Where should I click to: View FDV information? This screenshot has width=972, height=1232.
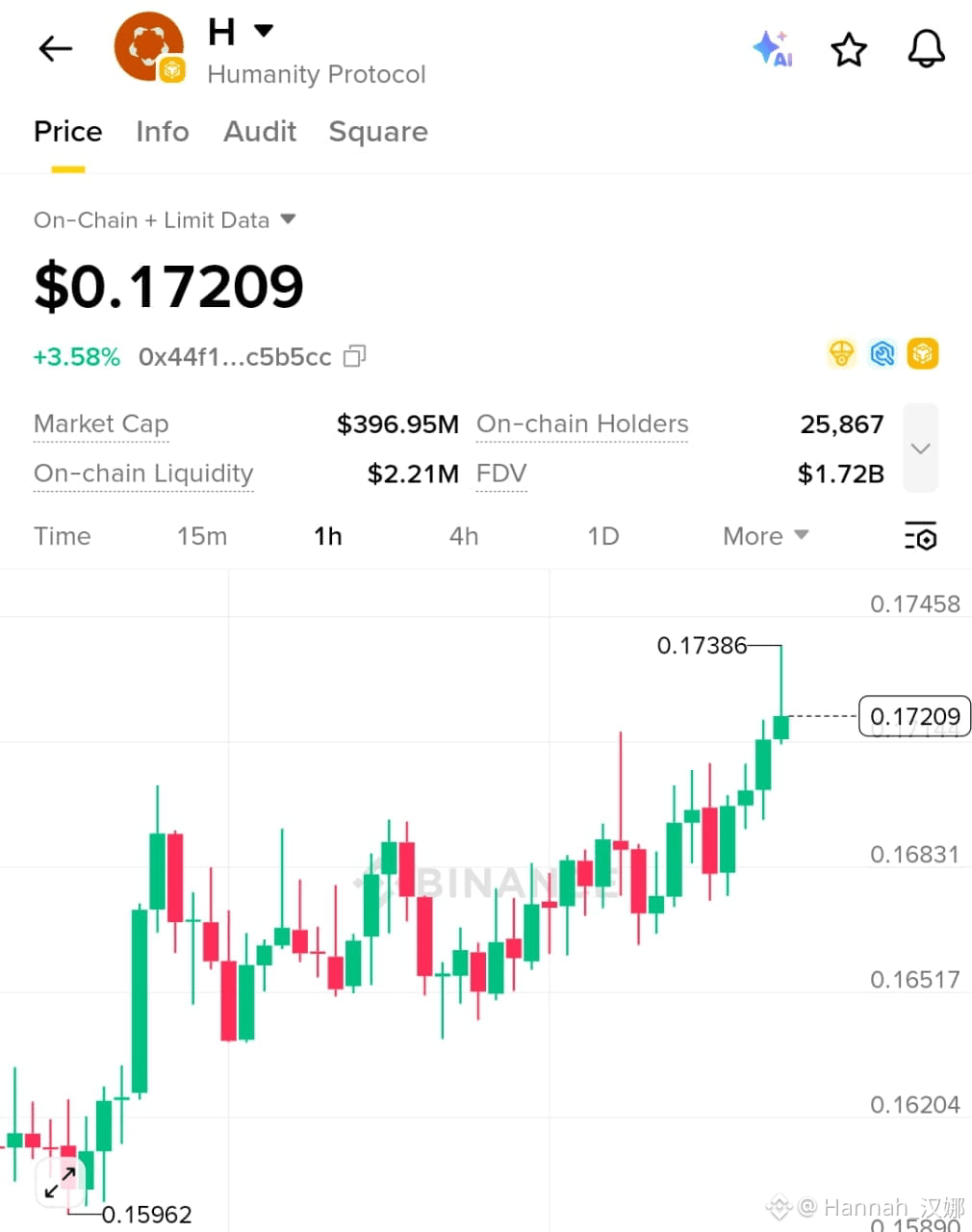tap(500, 474)
